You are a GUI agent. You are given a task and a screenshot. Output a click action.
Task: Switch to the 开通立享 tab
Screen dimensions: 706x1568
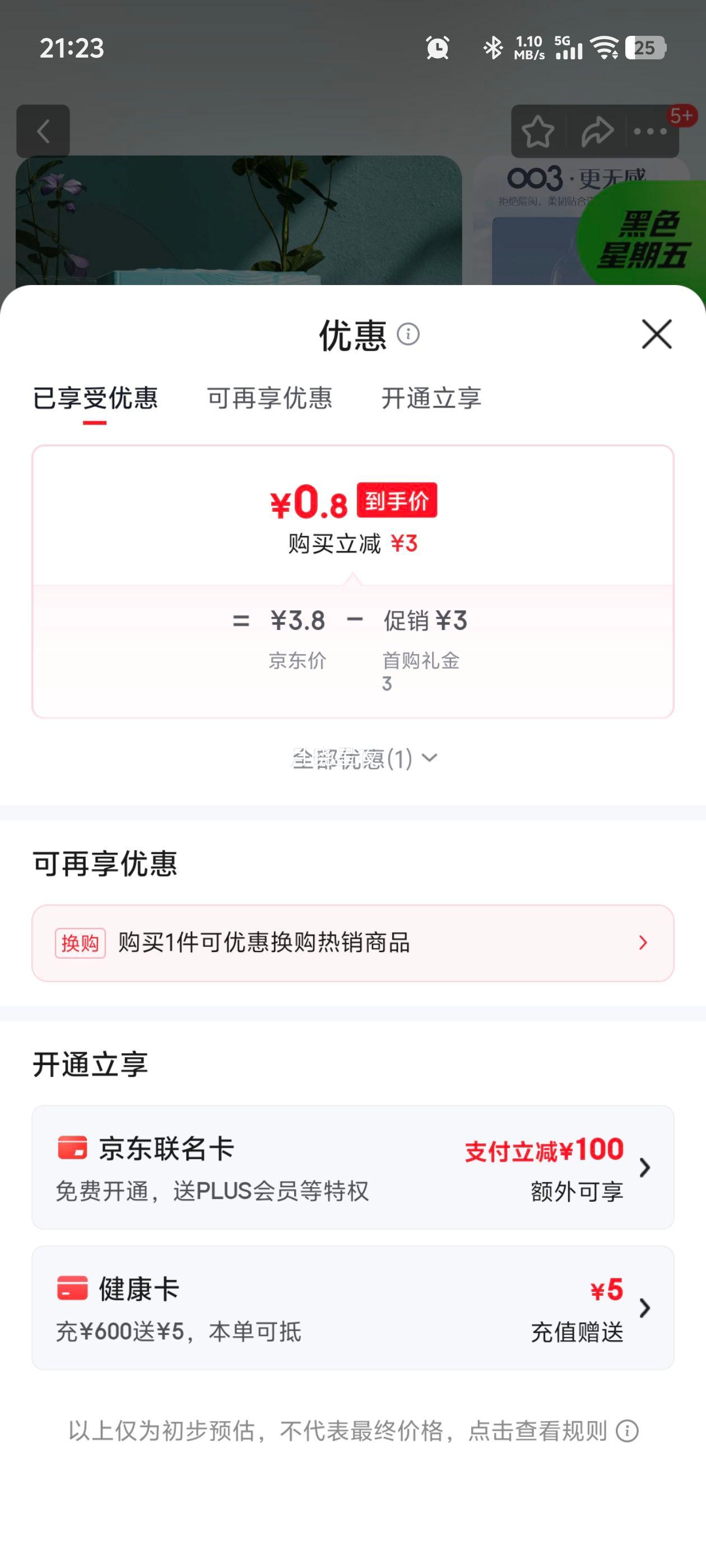[433, 399]
